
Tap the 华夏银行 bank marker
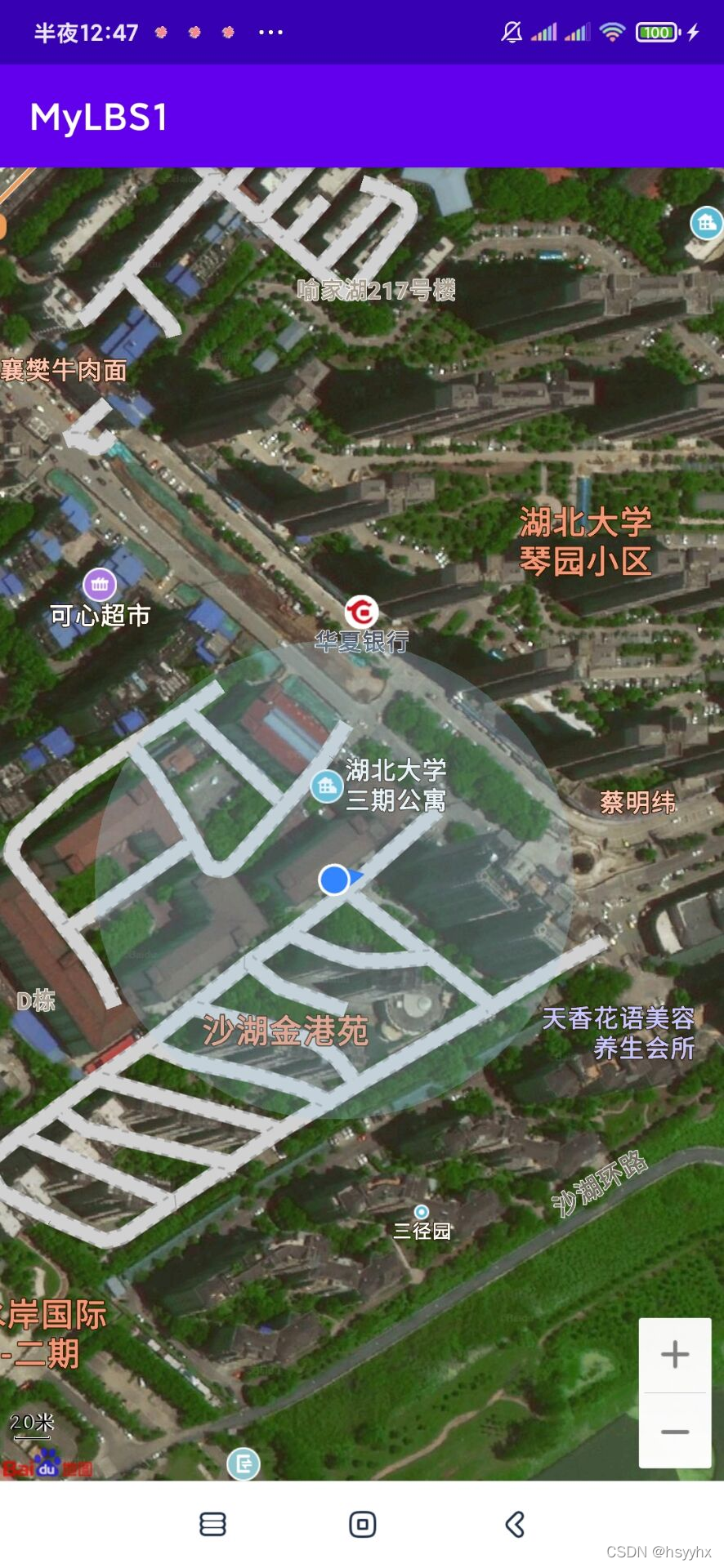point(361,612)
